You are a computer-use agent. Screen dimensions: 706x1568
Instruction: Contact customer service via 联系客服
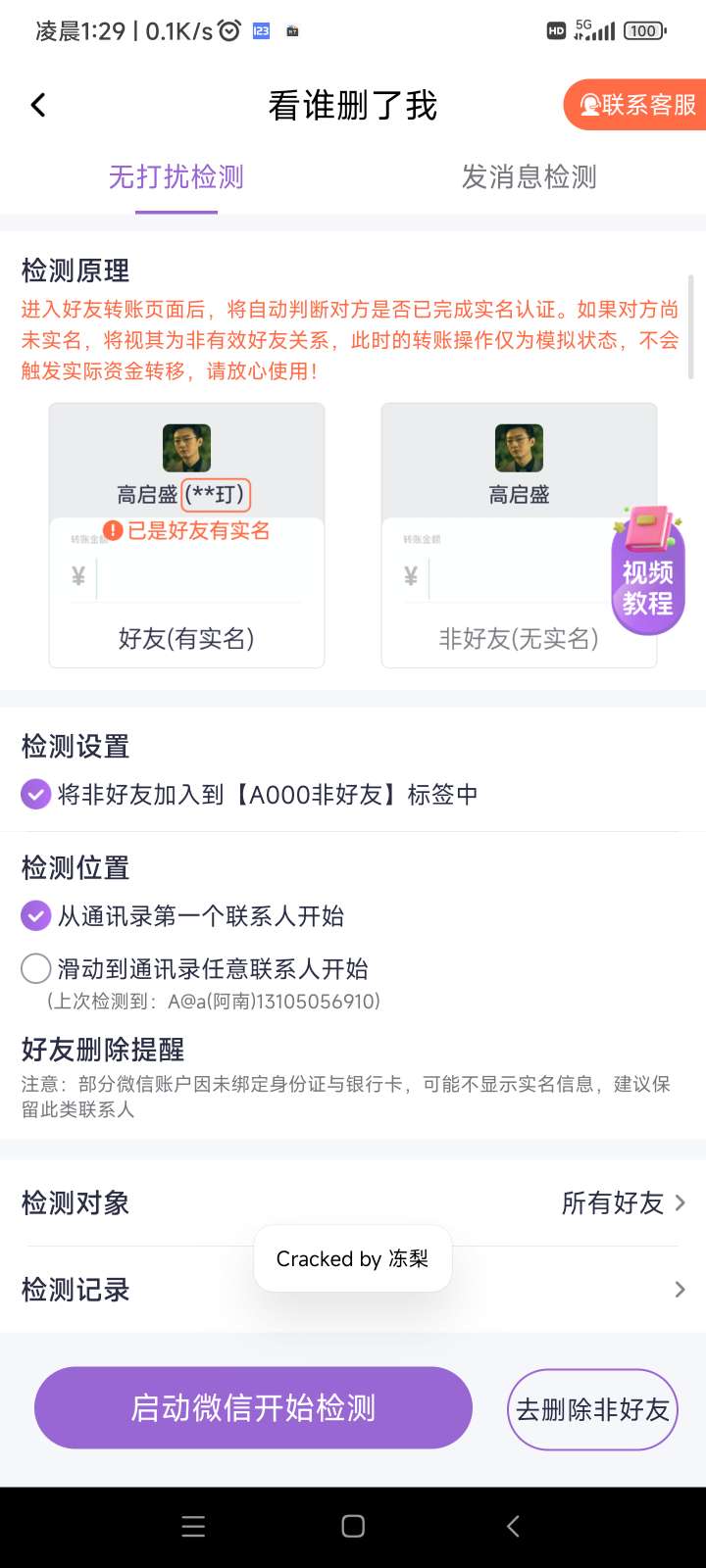[x=635, y=105]
